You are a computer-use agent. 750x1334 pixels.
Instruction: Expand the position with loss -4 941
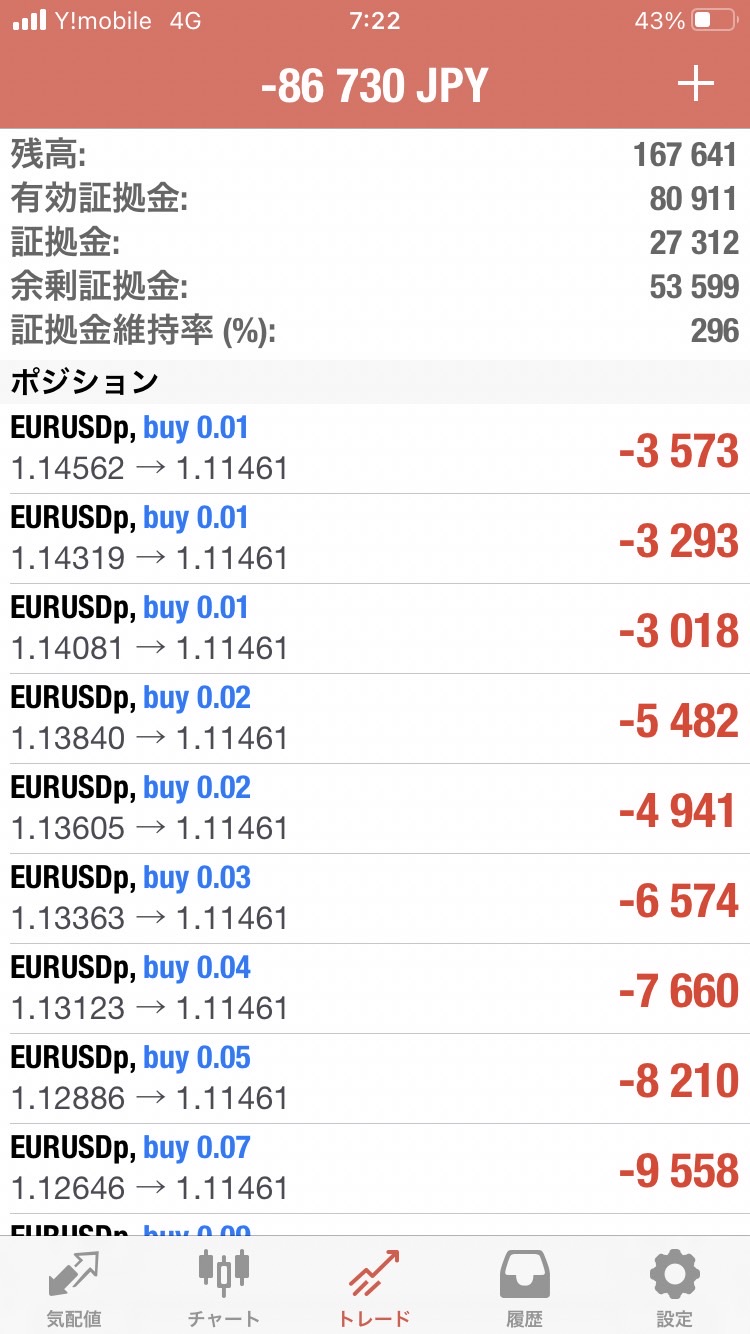click(375, 809)
